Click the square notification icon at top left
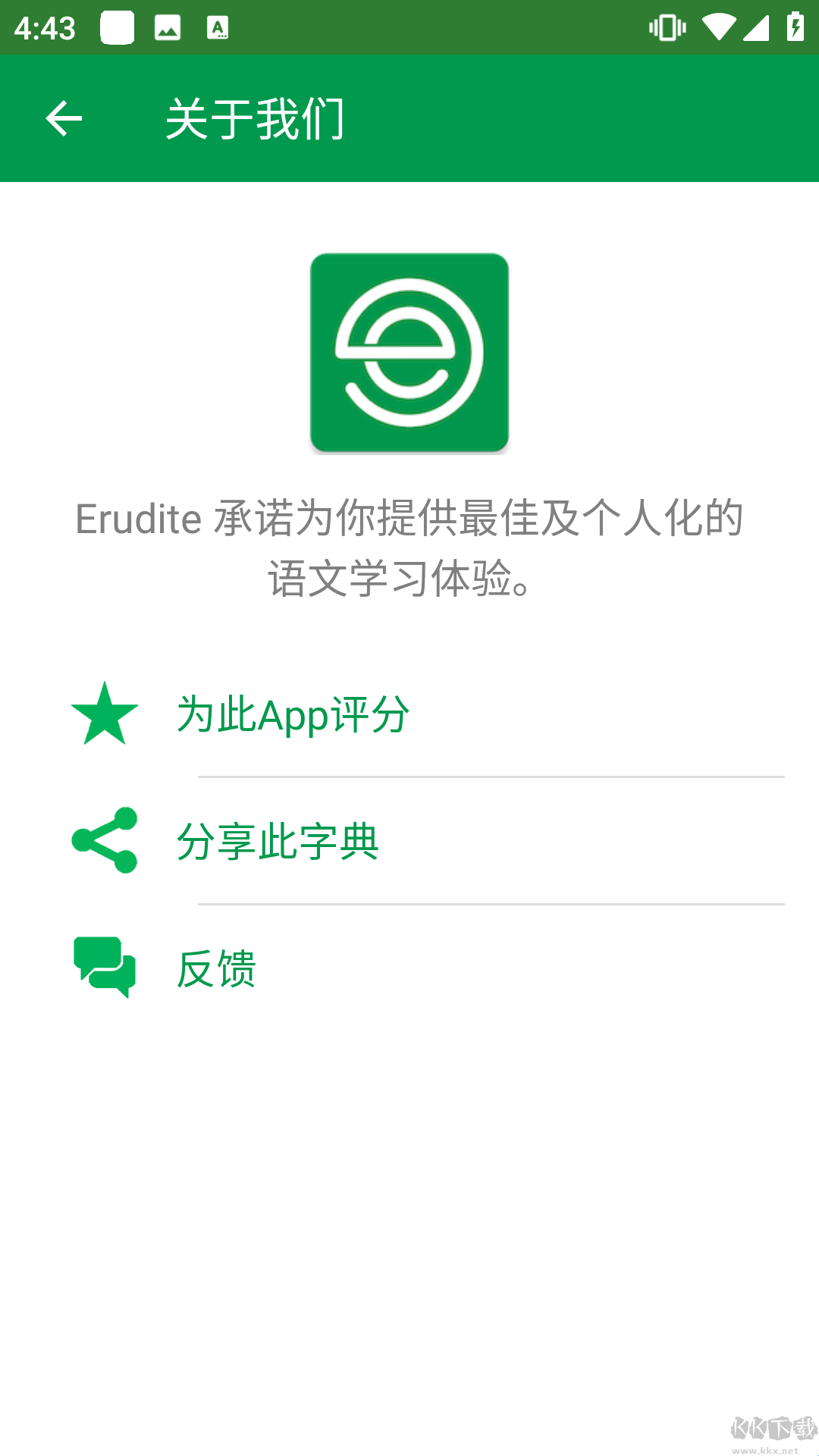This screenshot has height=1456, width=819. 118,26
